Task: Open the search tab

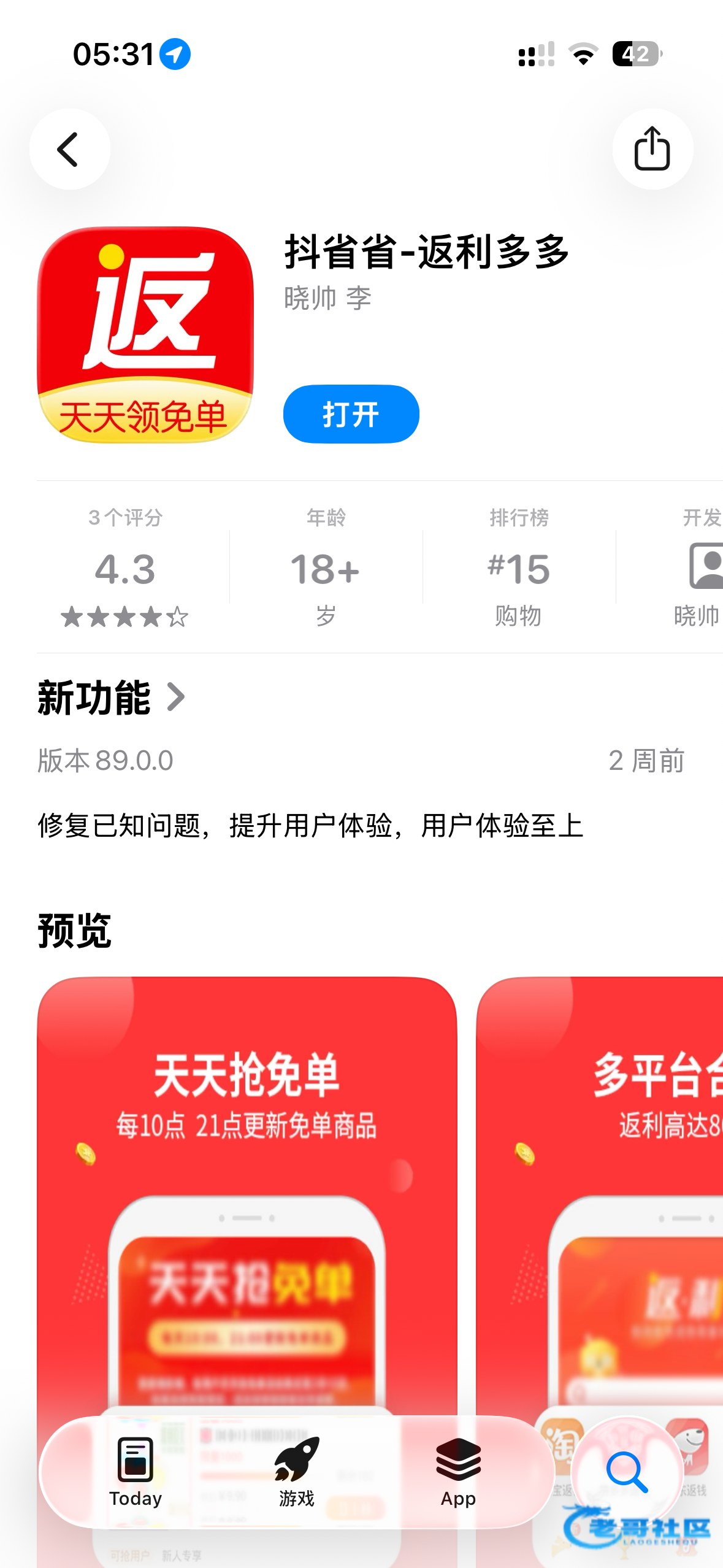Action: pyautogui.click(x=627, y=1472)
